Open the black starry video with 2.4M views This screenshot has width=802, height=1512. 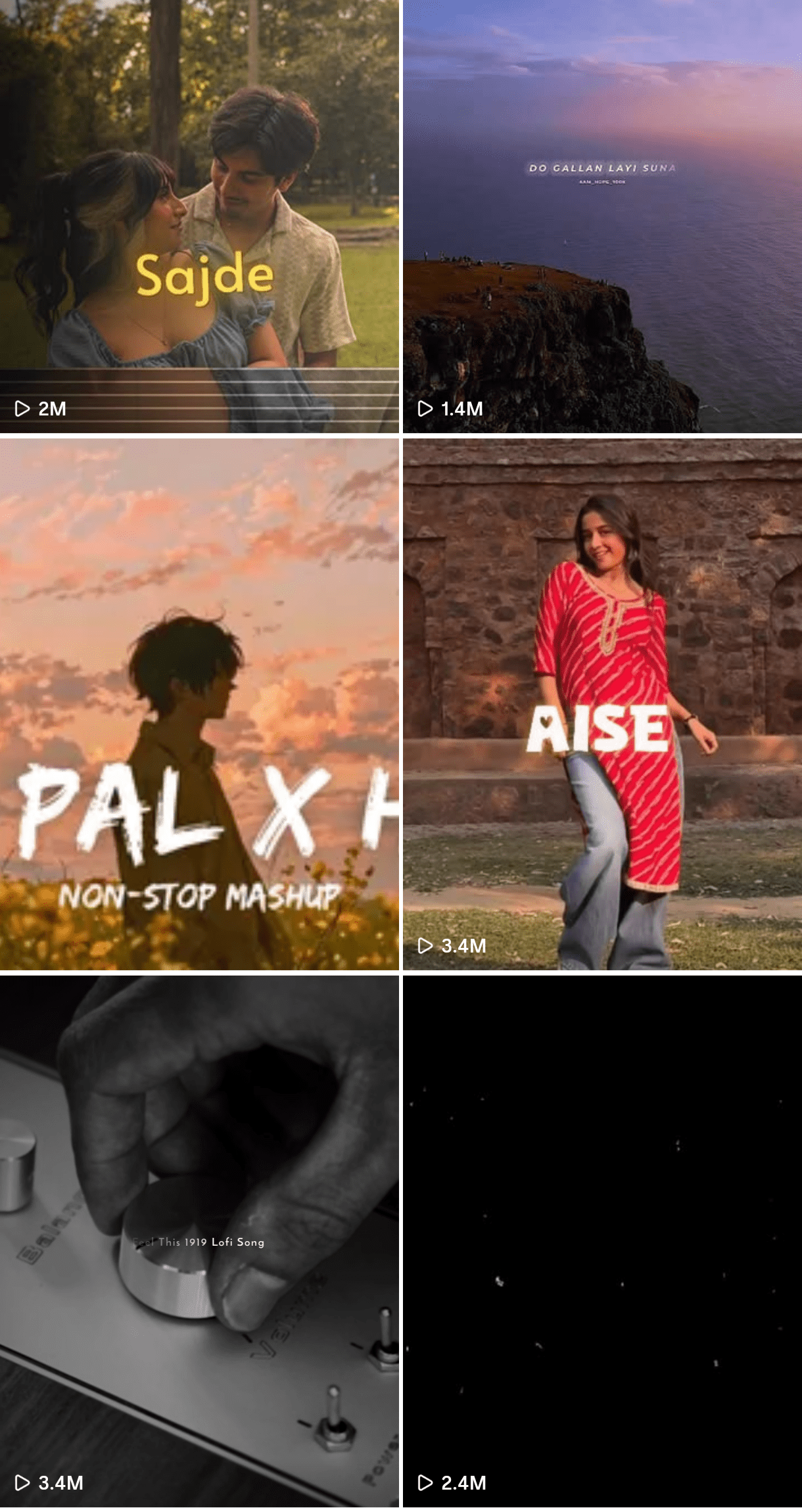(x=602, y=1241)
